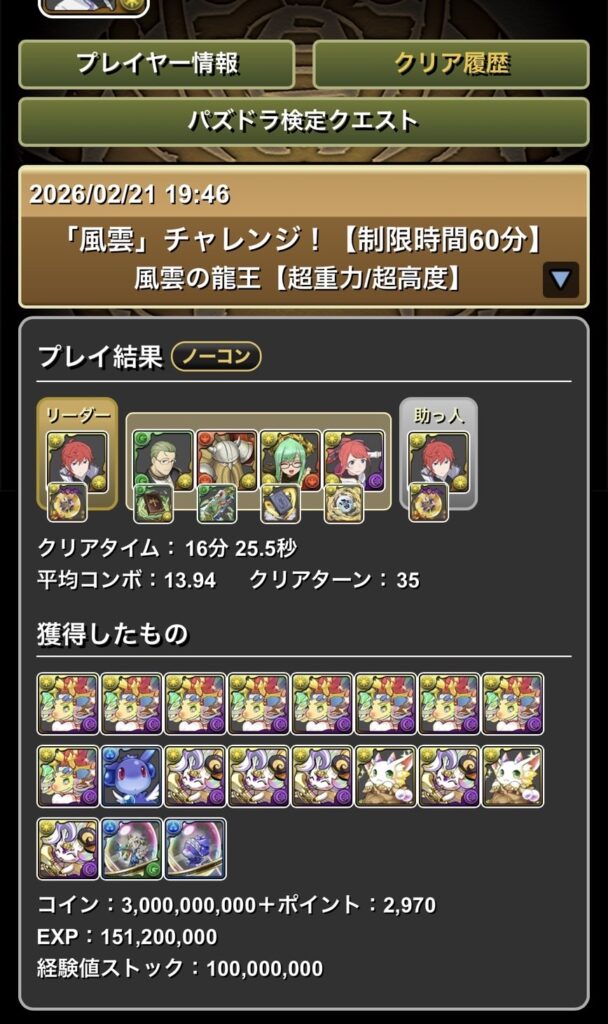The height and width of the screenshot is (1024, 608).
Task: Open パズドラ検定クエスト button
Action: [303, 122]
